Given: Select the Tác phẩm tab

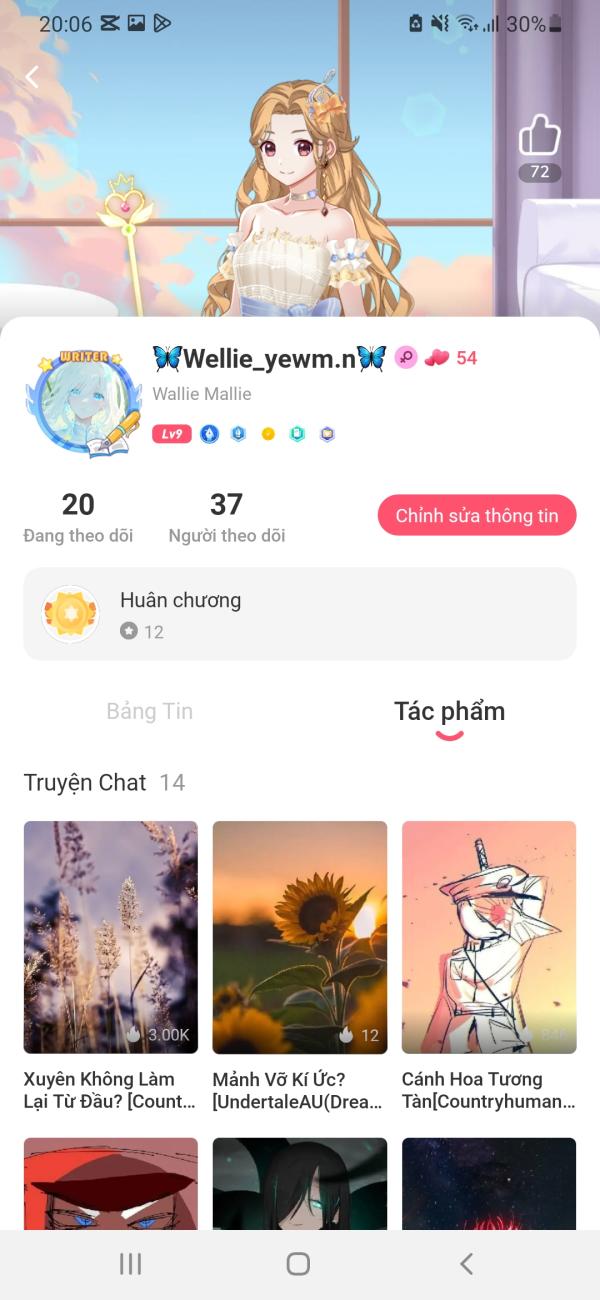Looking at the screenshot, I should [449, 712].
